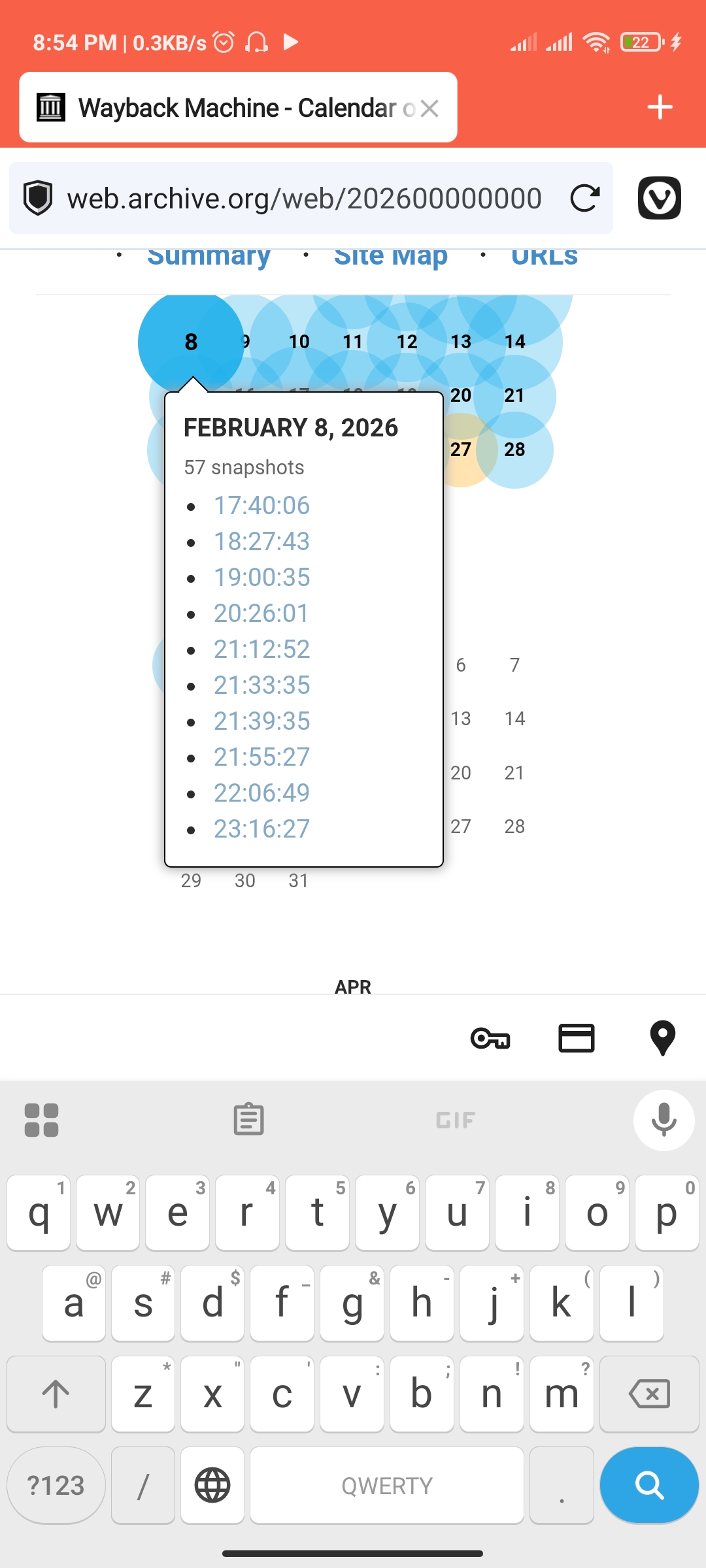Select February 27 on the calendar
The height and width of the screenshot is (1568, 706).
(x=461, y=449)
